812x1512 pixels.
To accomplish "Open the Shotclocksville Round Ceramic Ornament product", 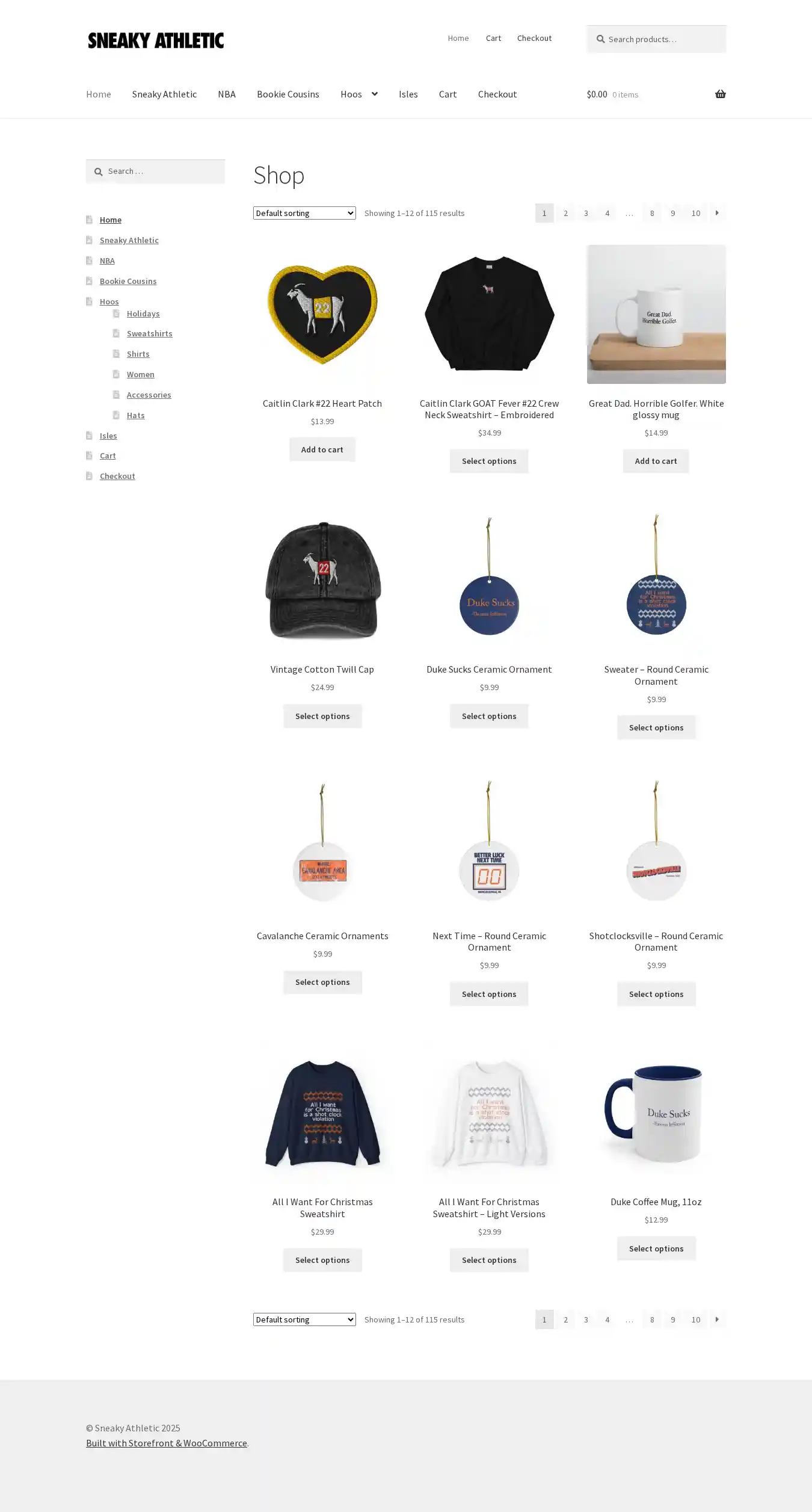I will (x=656, y=941).
